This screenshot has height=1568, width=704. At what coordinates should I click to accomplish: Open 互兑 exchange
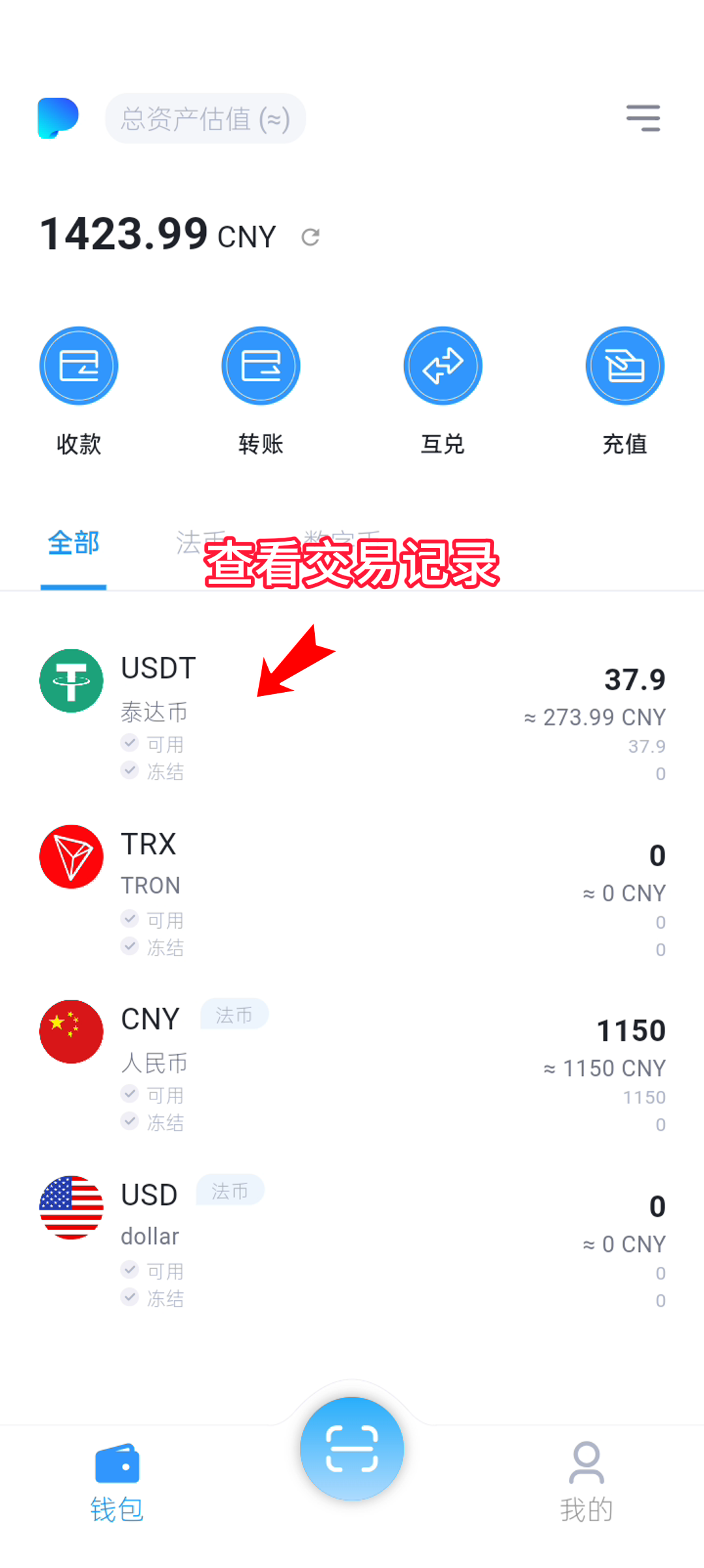[x=443, y=366]
